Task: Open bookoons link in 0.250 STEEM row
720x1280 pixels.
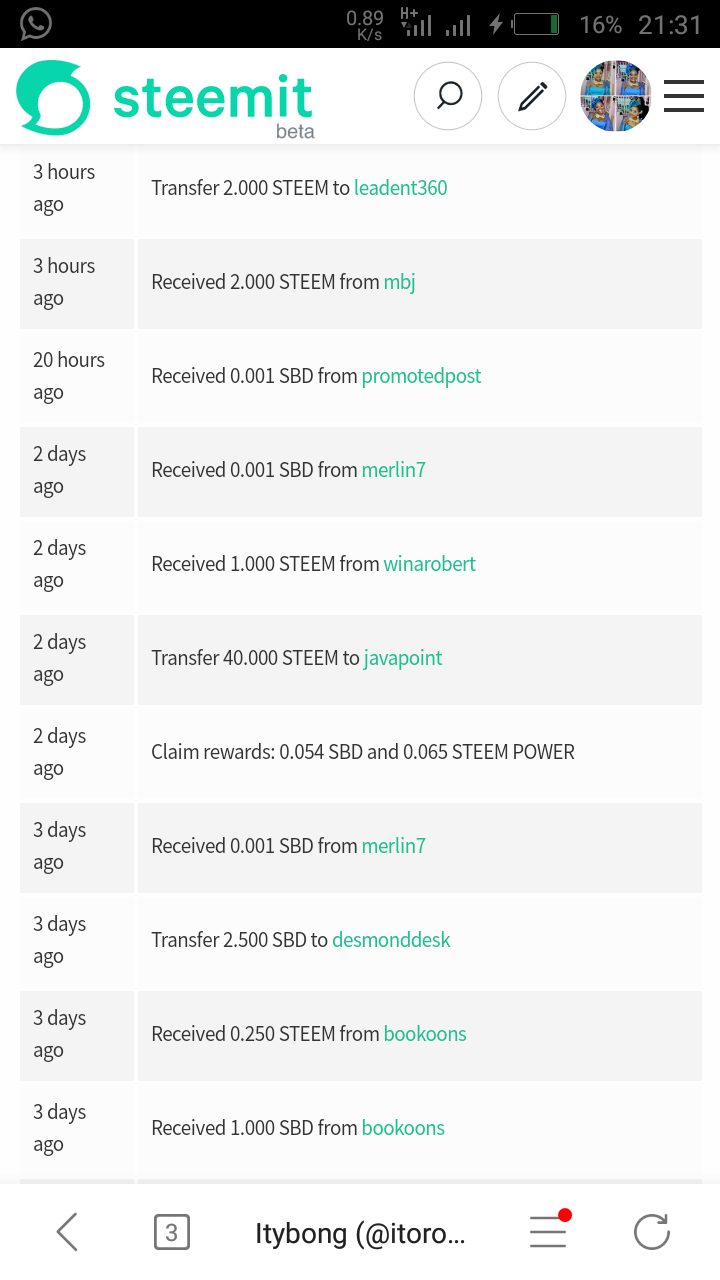Action: click(x=425, y=1034)
